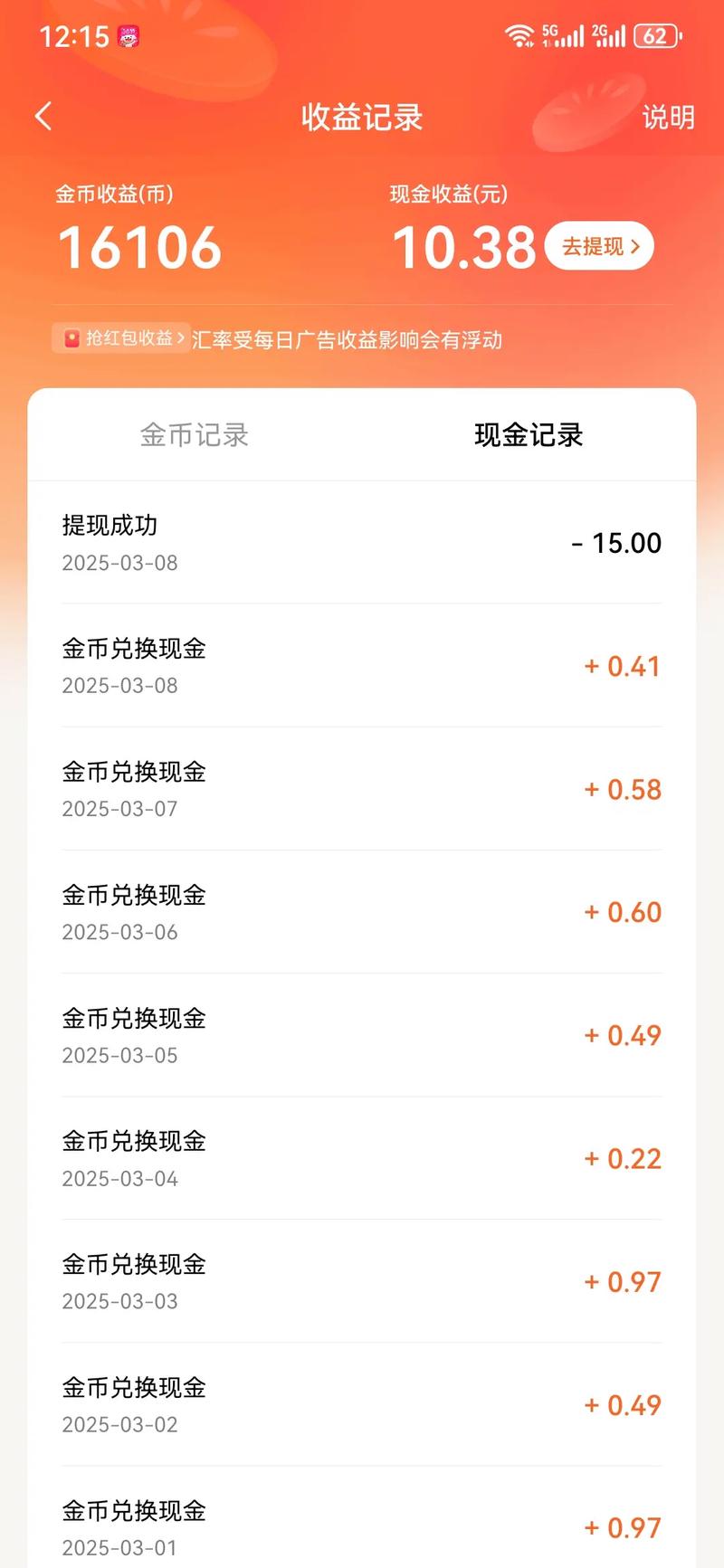Tap the back arrow icon
Viewport: 724px width, 1568px height.
tap(43, 118)
